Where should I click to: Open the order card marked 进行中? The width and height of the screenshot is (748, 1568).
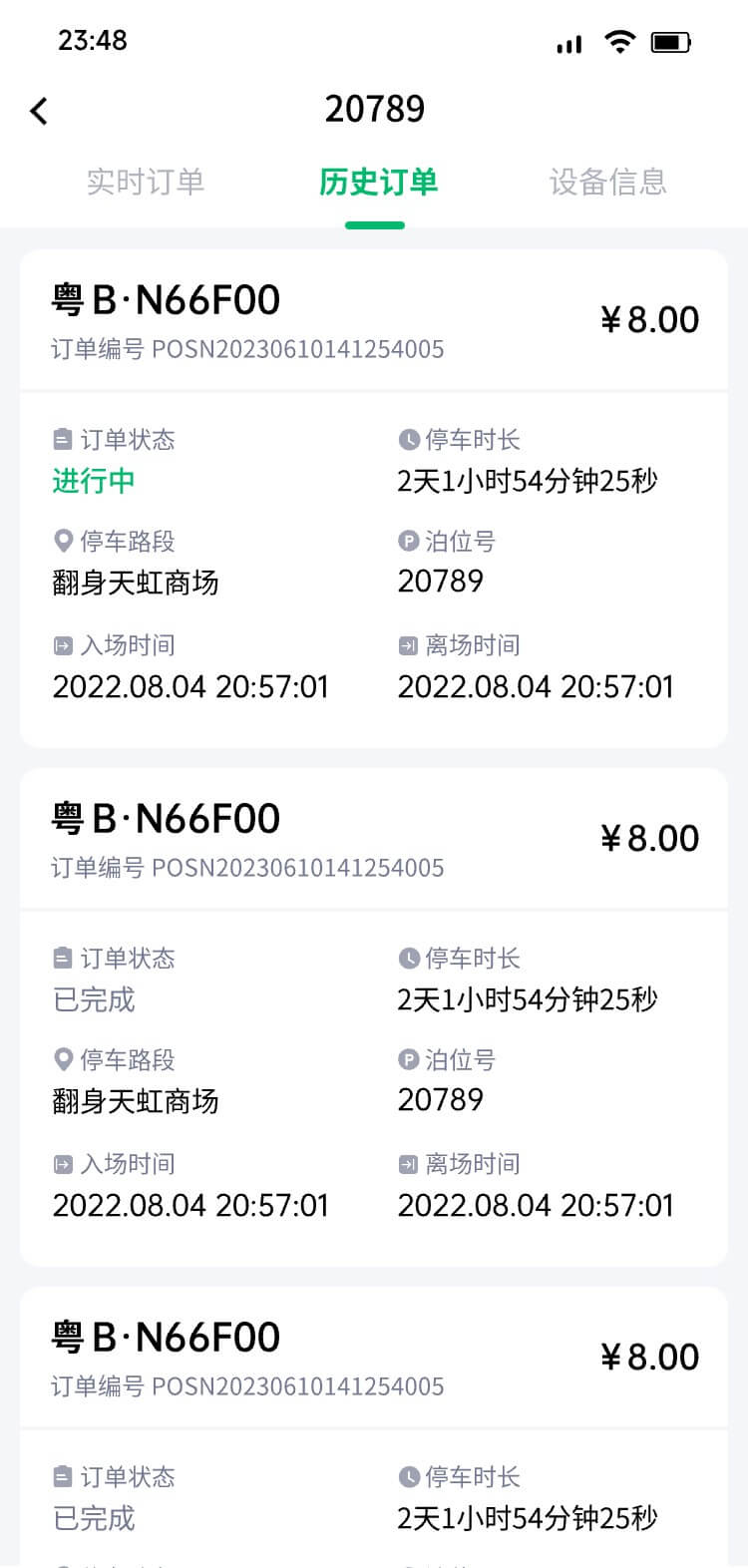tap(374, 499)
